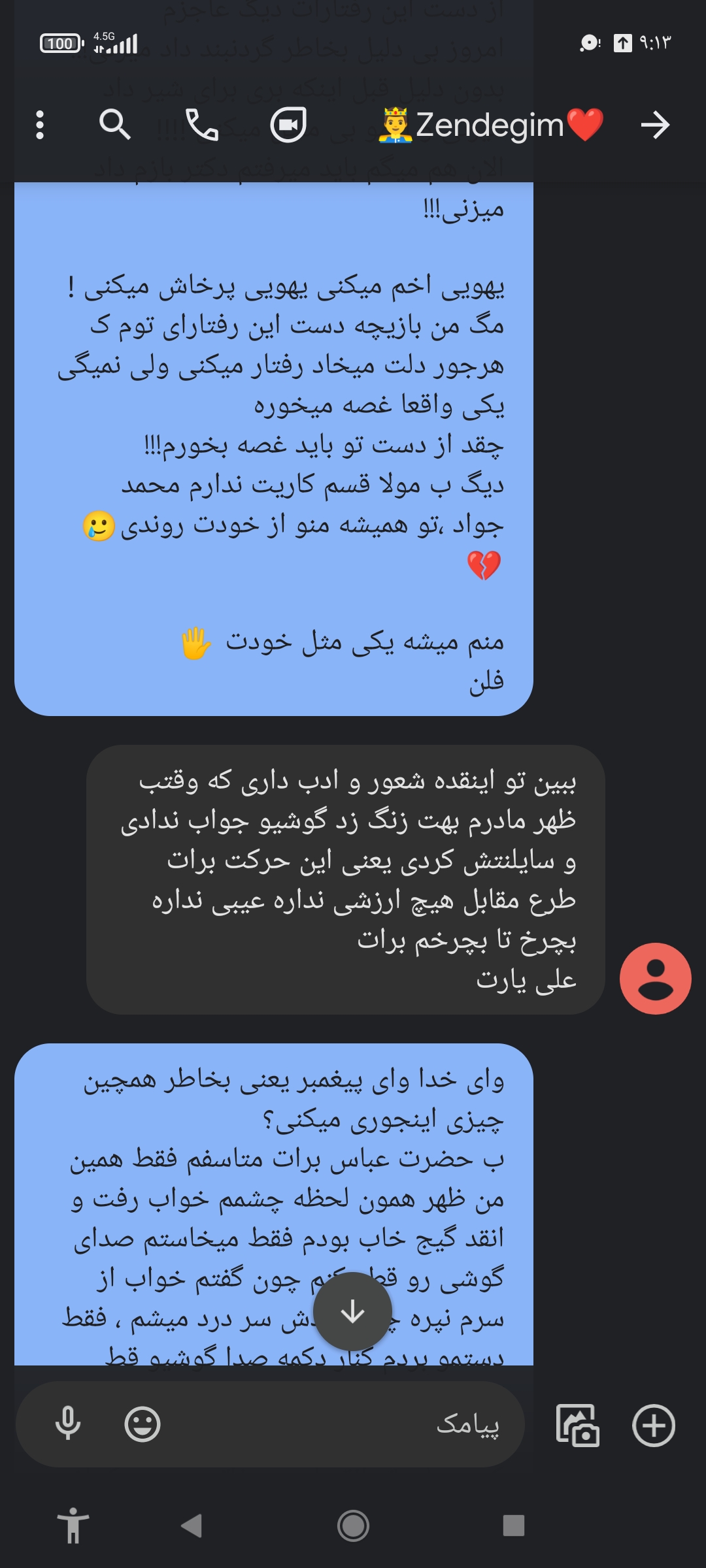Open the emoji picker

143,1424
